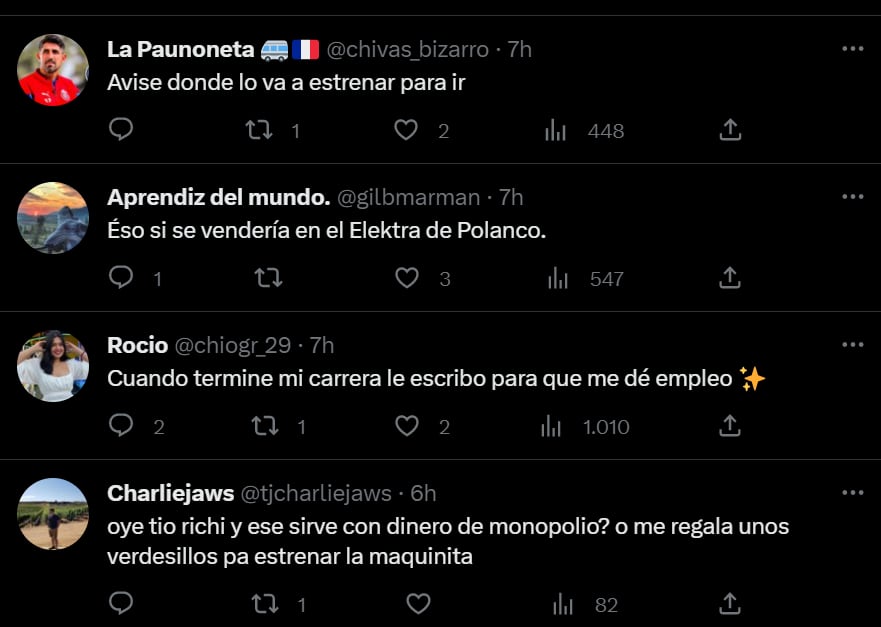Reply to Aprendiz del mundo's tweet
This screenshot has height=627, width=881.
[x=121, y=278]
